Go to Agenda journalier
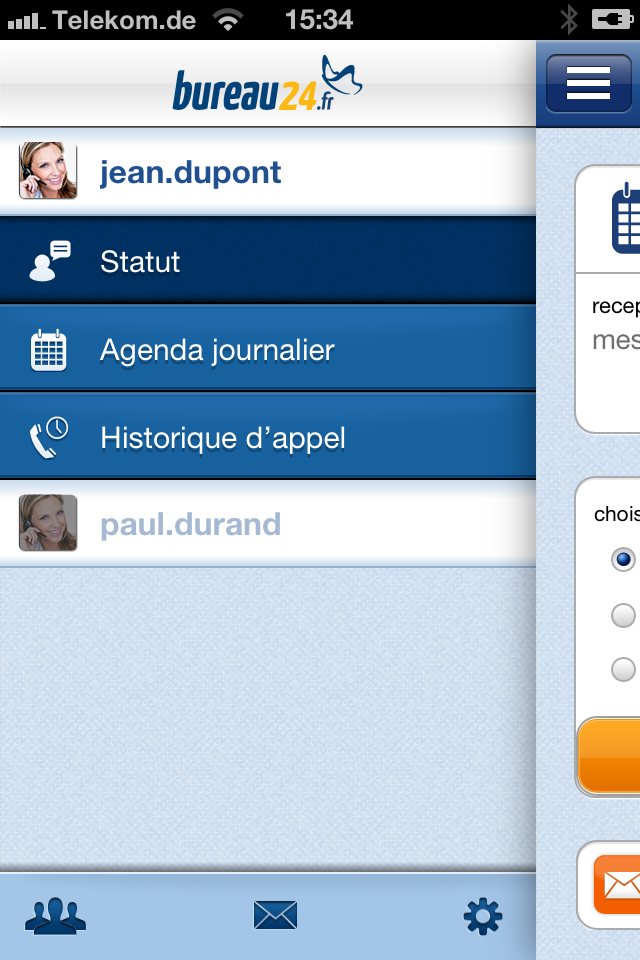 (x=267, y=350)
